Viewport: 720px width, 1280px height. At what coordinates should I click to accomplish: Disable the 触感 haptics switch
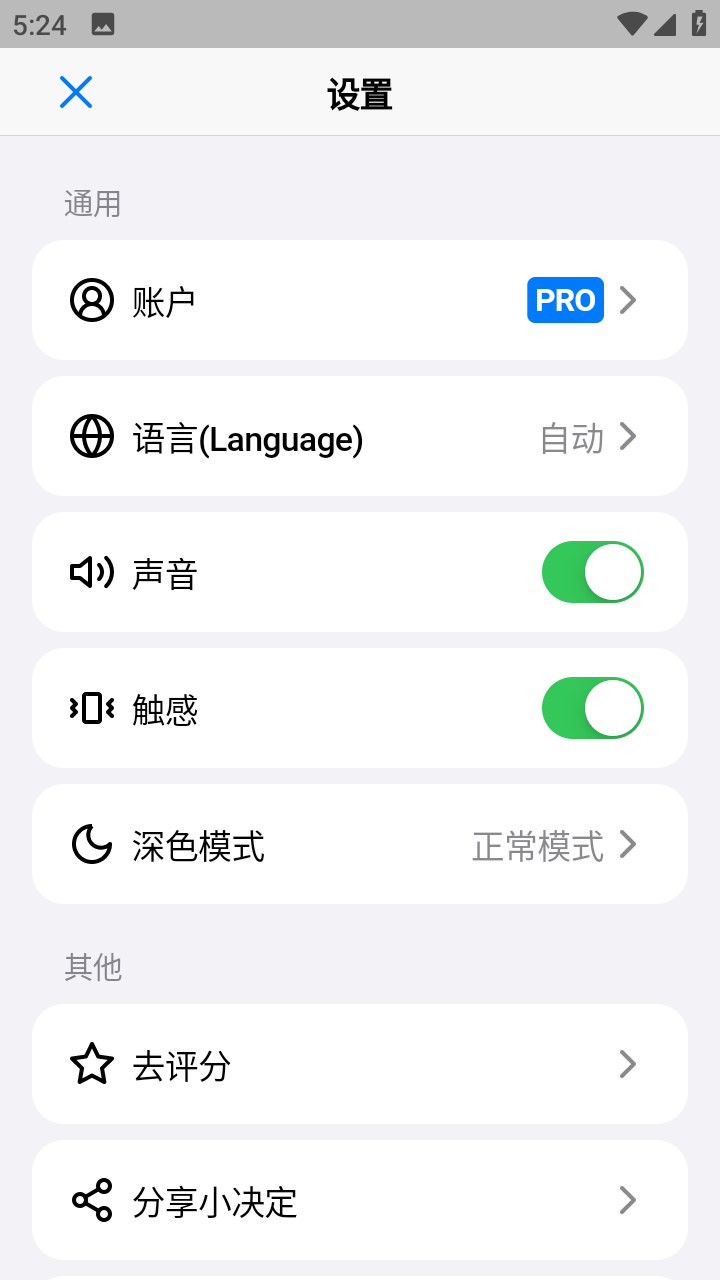(x=593, y=708)
